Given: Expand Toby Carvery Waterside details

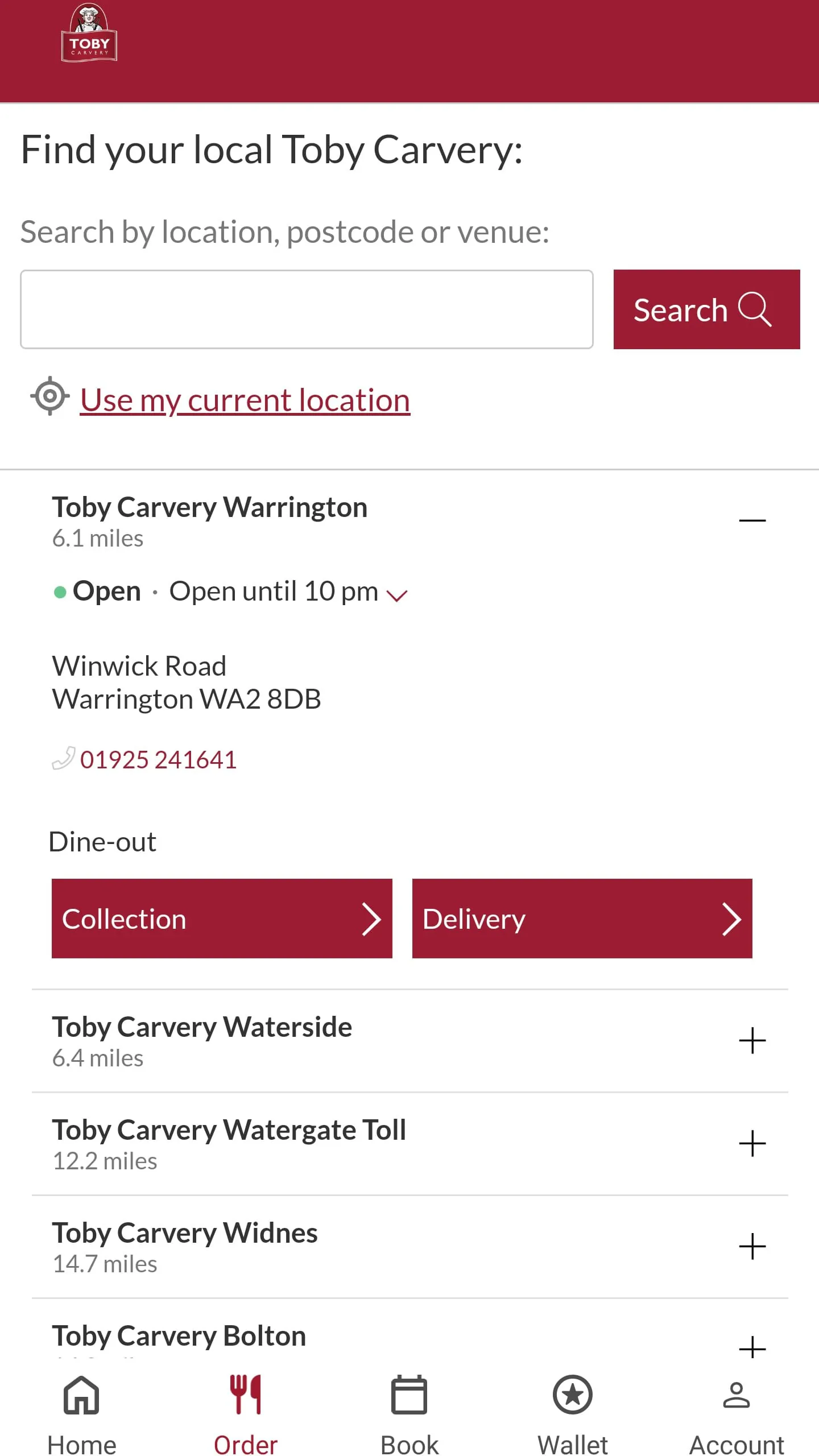Looking at the screenshot, I should (x=752, y=1040).
